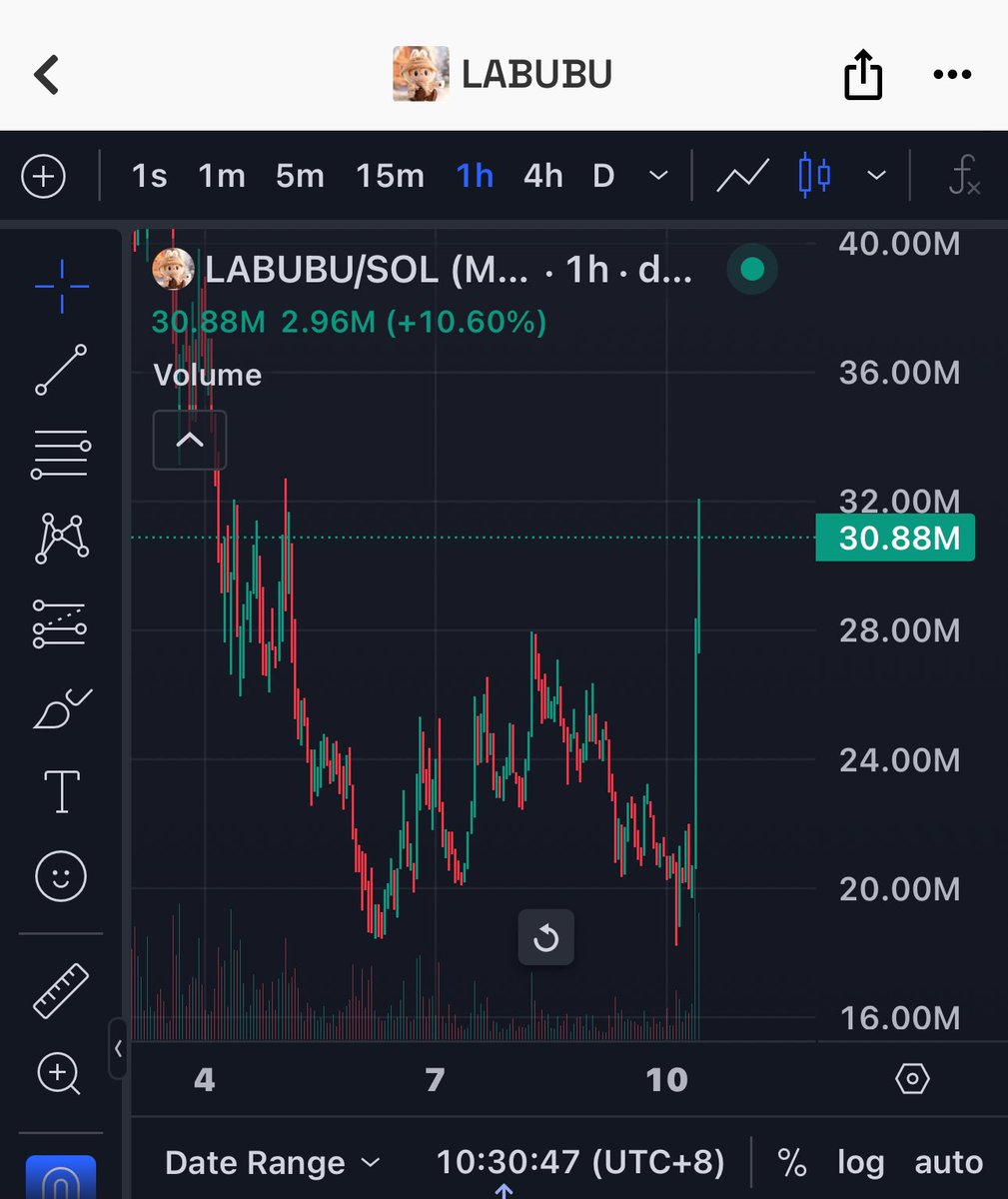The width and height of the screenshot is (1008, 1199).
Task: Switch to the 1s timeframe
Action: (x=149, y=177)
